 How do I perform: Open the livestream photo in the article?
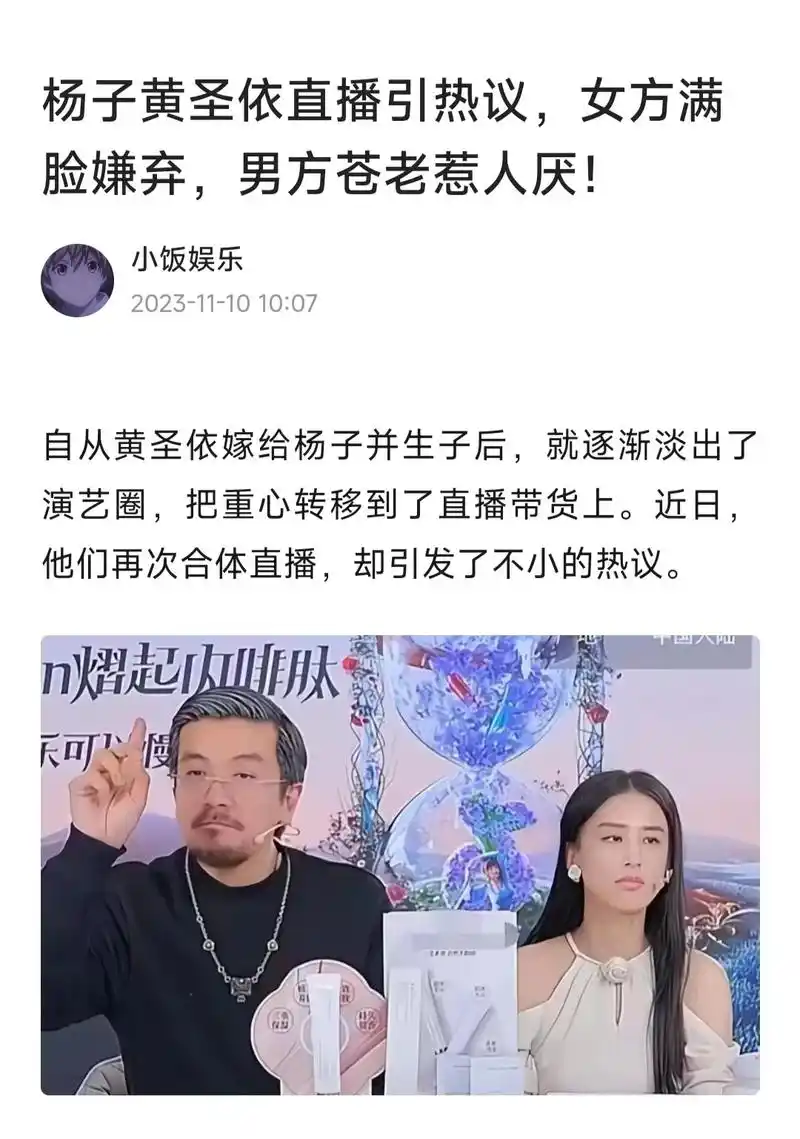pyautogui.click(x=400, y=865)
